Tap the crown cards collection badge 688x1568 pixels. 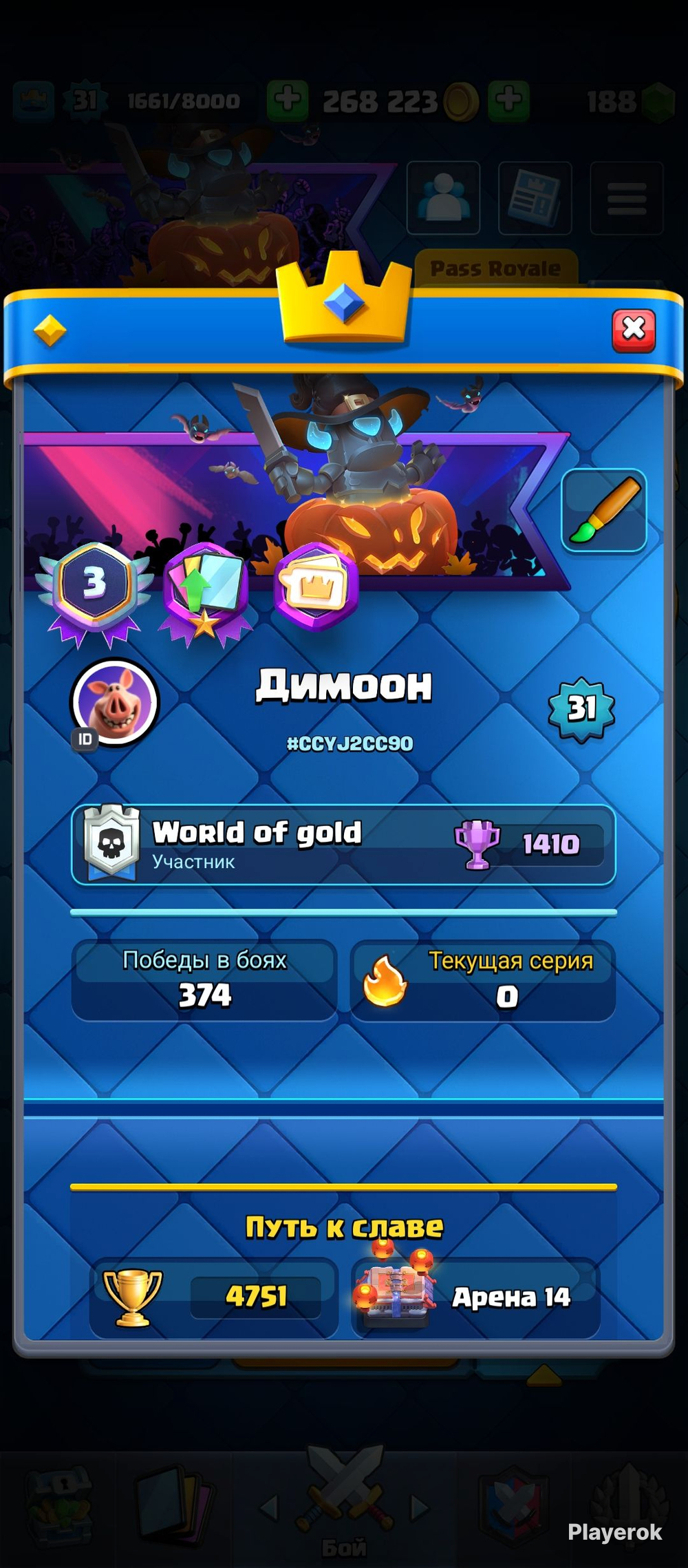(316, 586)
